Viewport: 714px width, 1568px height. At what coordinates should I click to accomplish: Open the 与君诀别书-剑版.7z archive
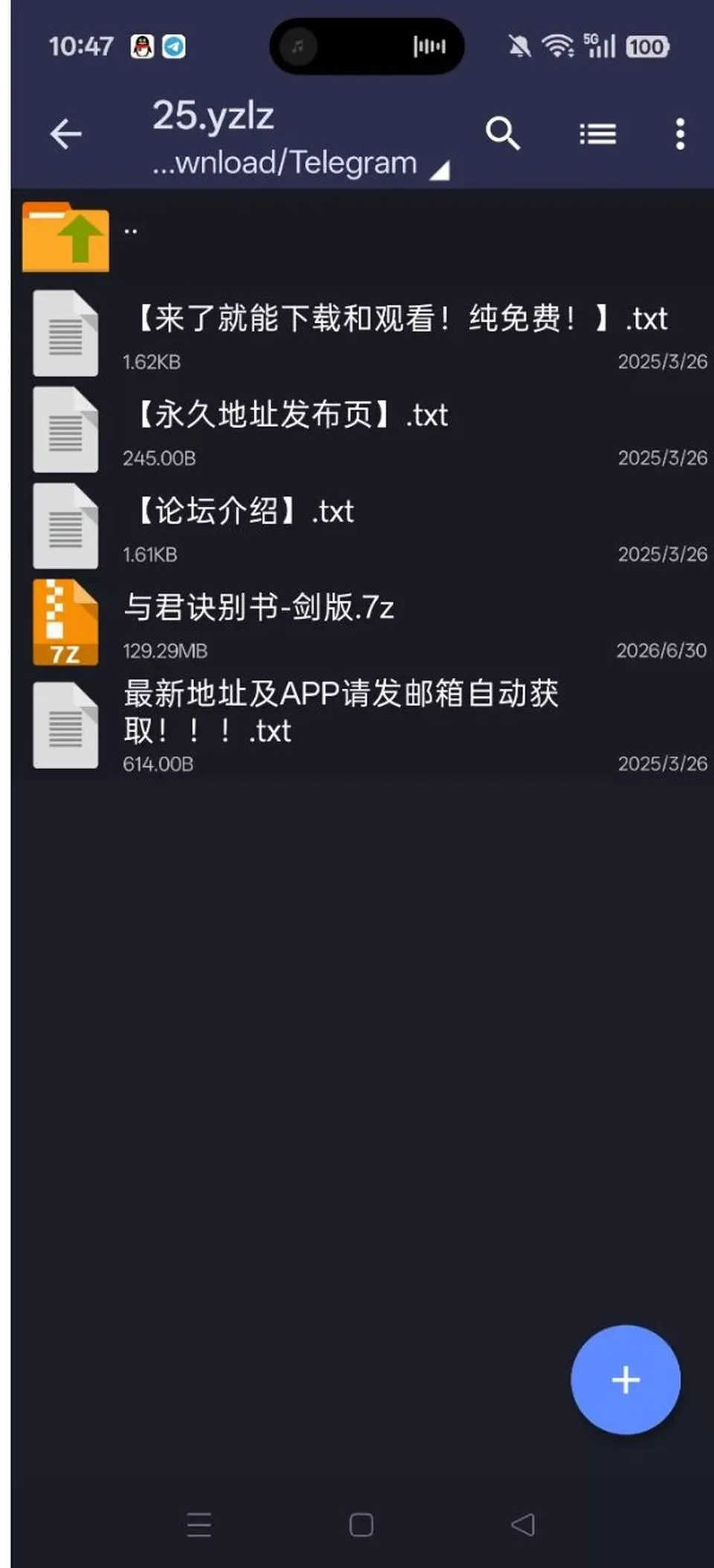[362, 623]
